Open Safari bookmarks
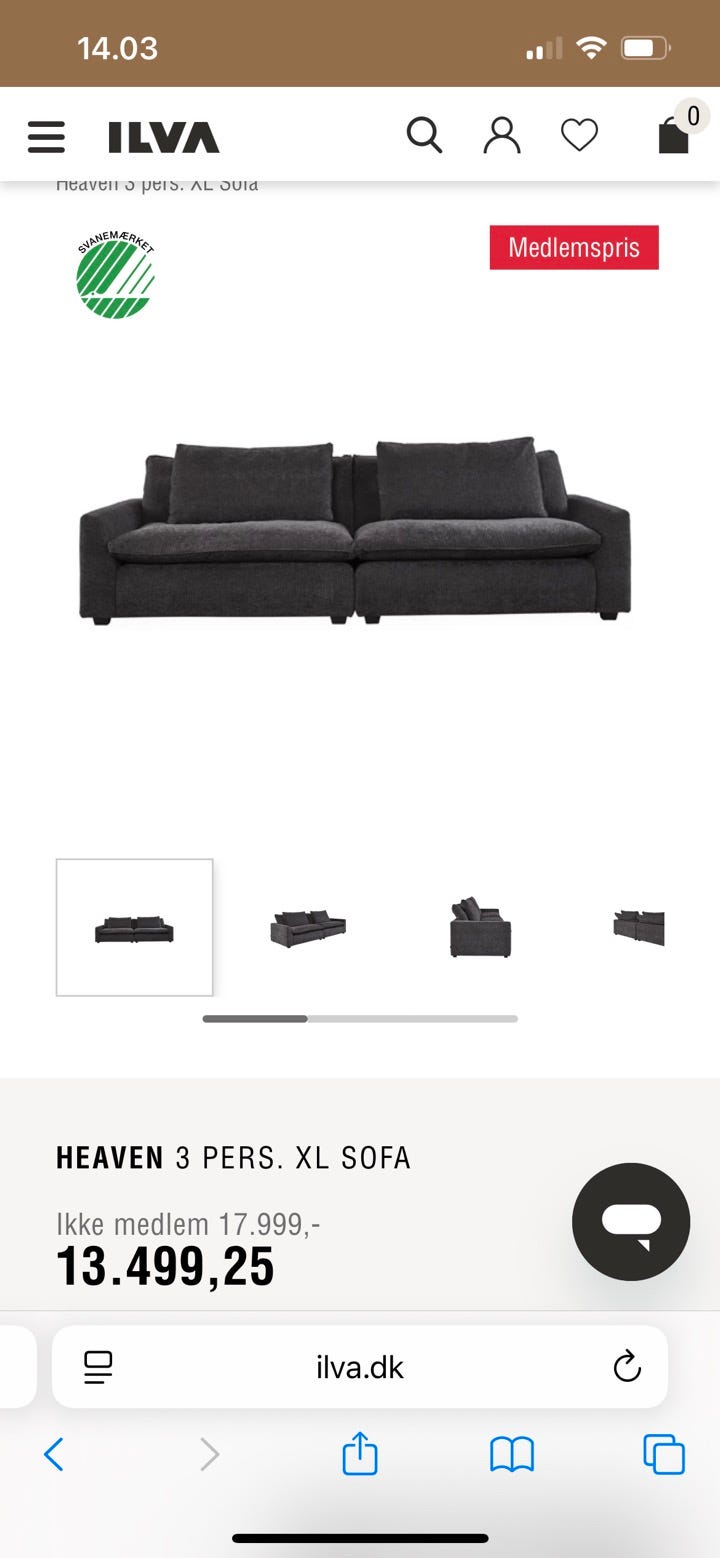This screenshot has height=1558, width=720. (512, 1454)
